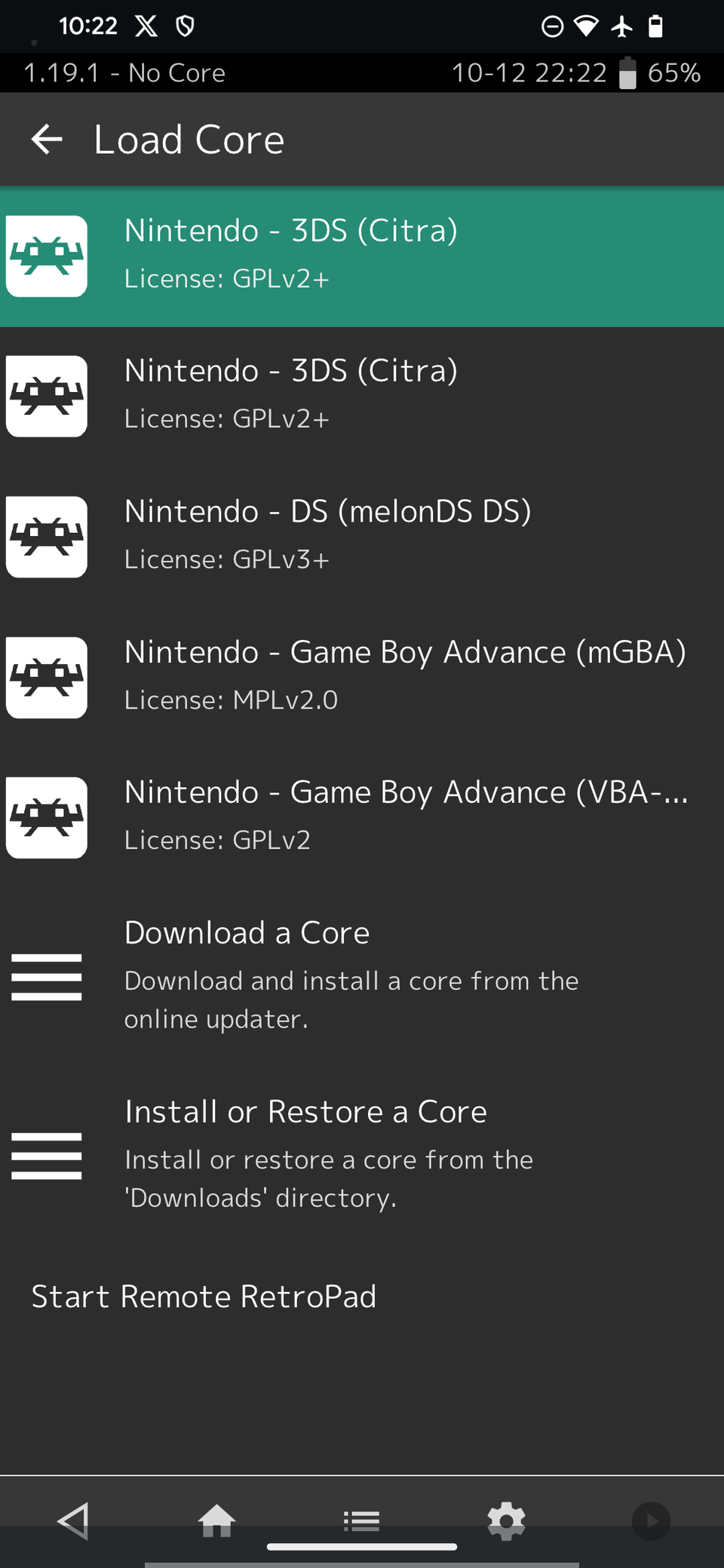
Task: Tap the VBA Game Boy Advance core icon
Action: click(x=46, y=817)
